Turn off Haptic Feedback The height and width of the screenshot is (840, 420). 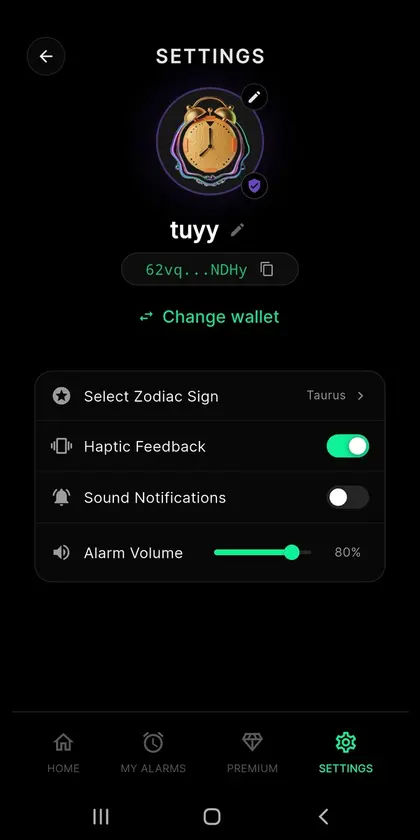(x=348, y=446)
